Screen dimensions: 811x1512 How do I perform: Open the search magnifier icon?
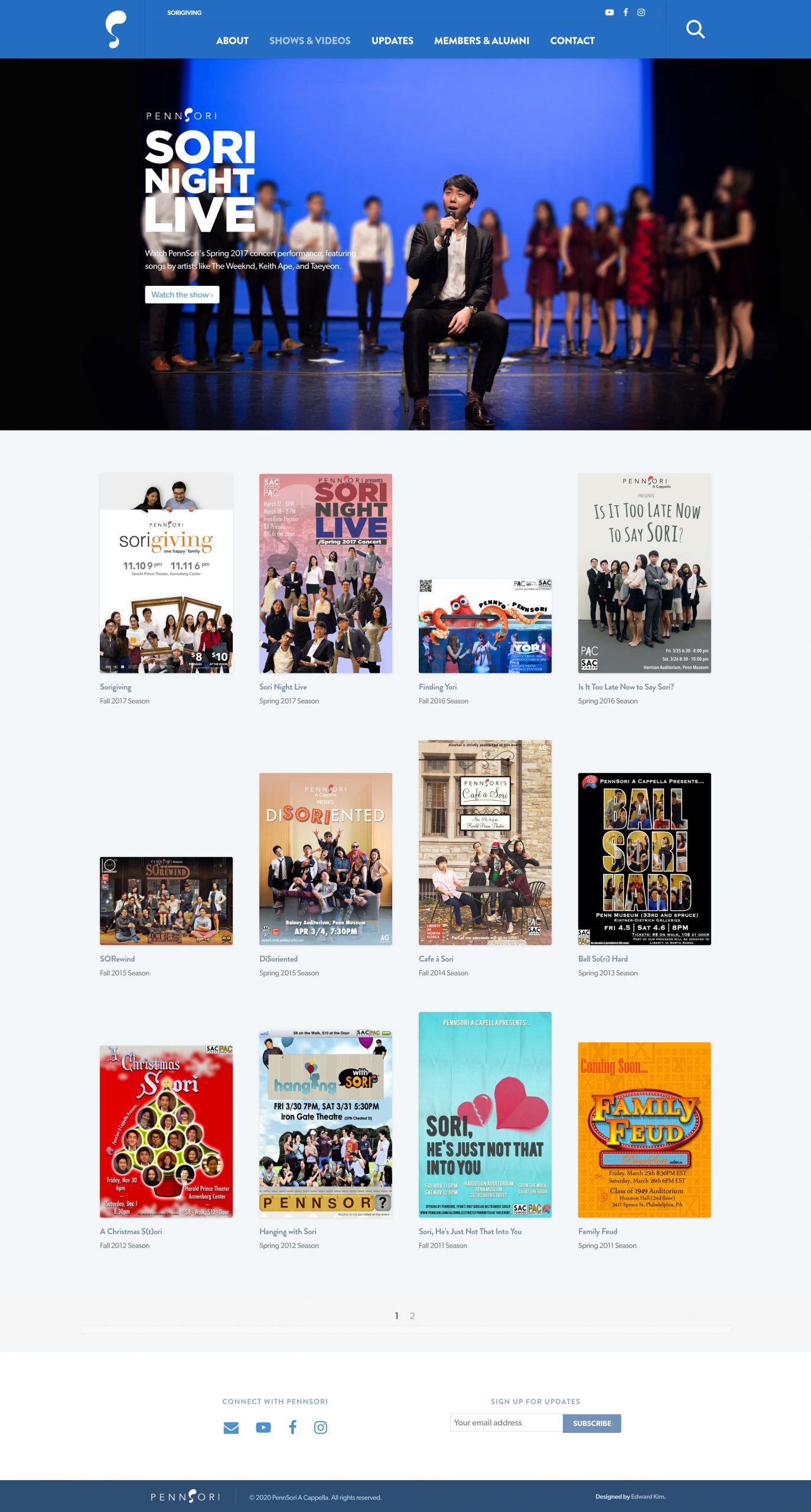point(695,29)
